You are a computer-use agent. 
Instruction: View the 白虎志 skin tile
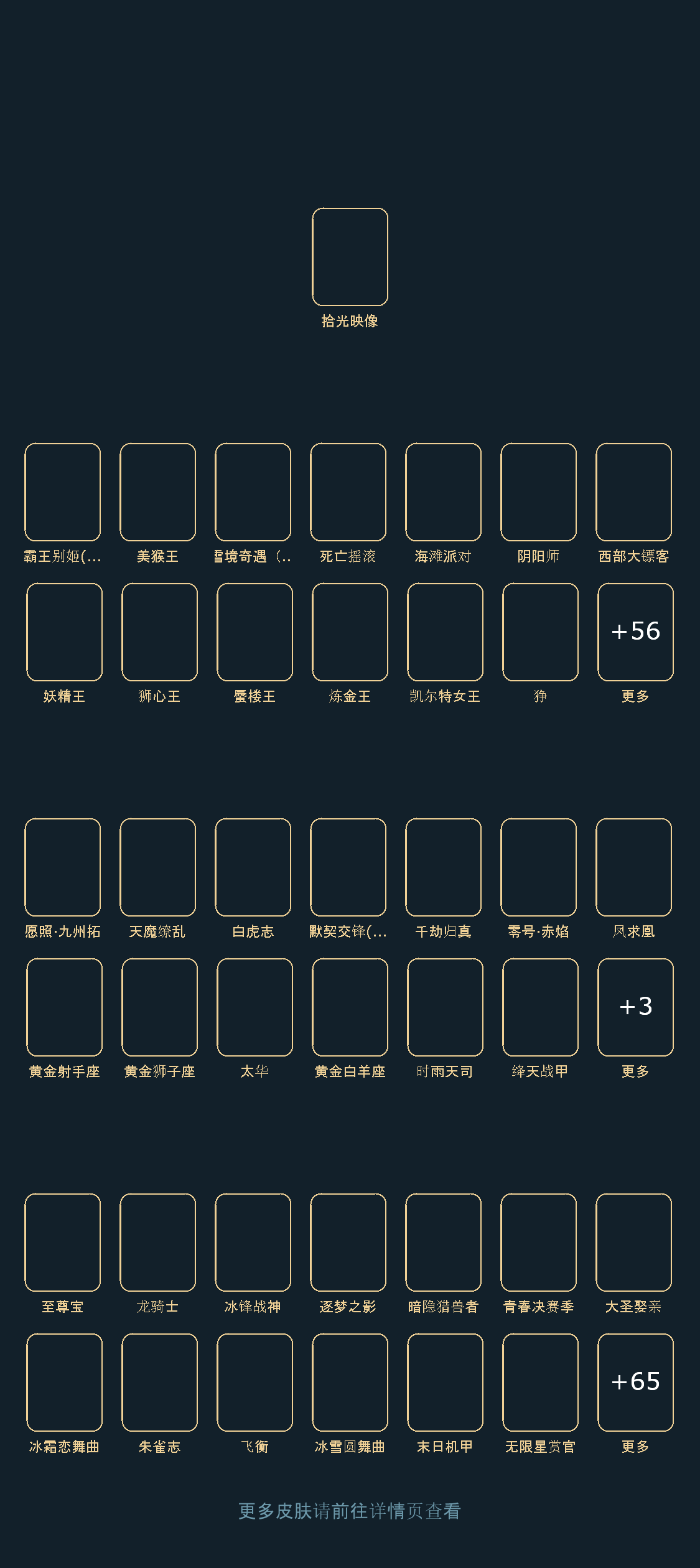click(253, 867)
